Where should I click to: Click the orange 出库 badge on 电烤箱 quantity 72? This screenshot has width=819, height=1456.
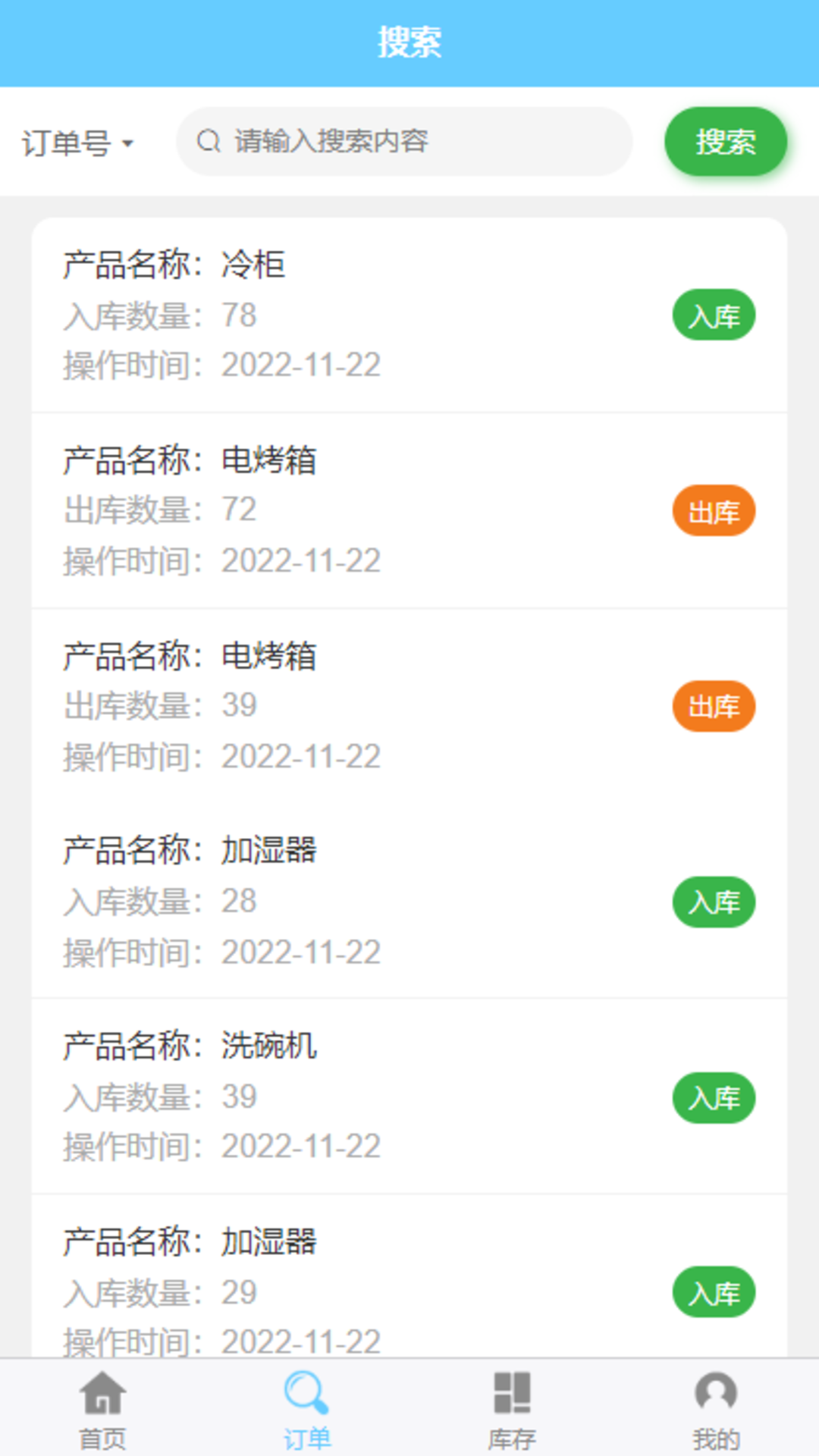pos(713,510)
